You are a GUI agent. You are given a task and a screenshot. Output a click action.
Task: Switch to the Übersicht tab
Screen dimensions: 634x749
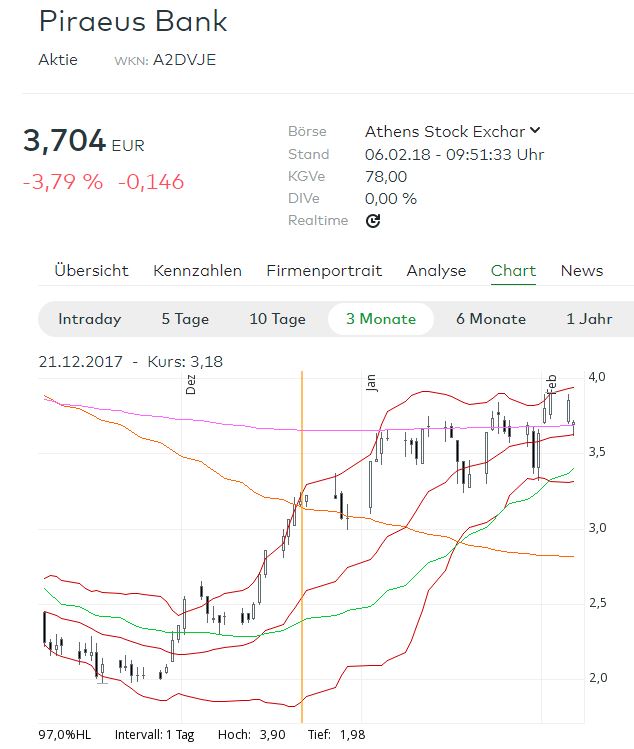click(x=91, y=271)
